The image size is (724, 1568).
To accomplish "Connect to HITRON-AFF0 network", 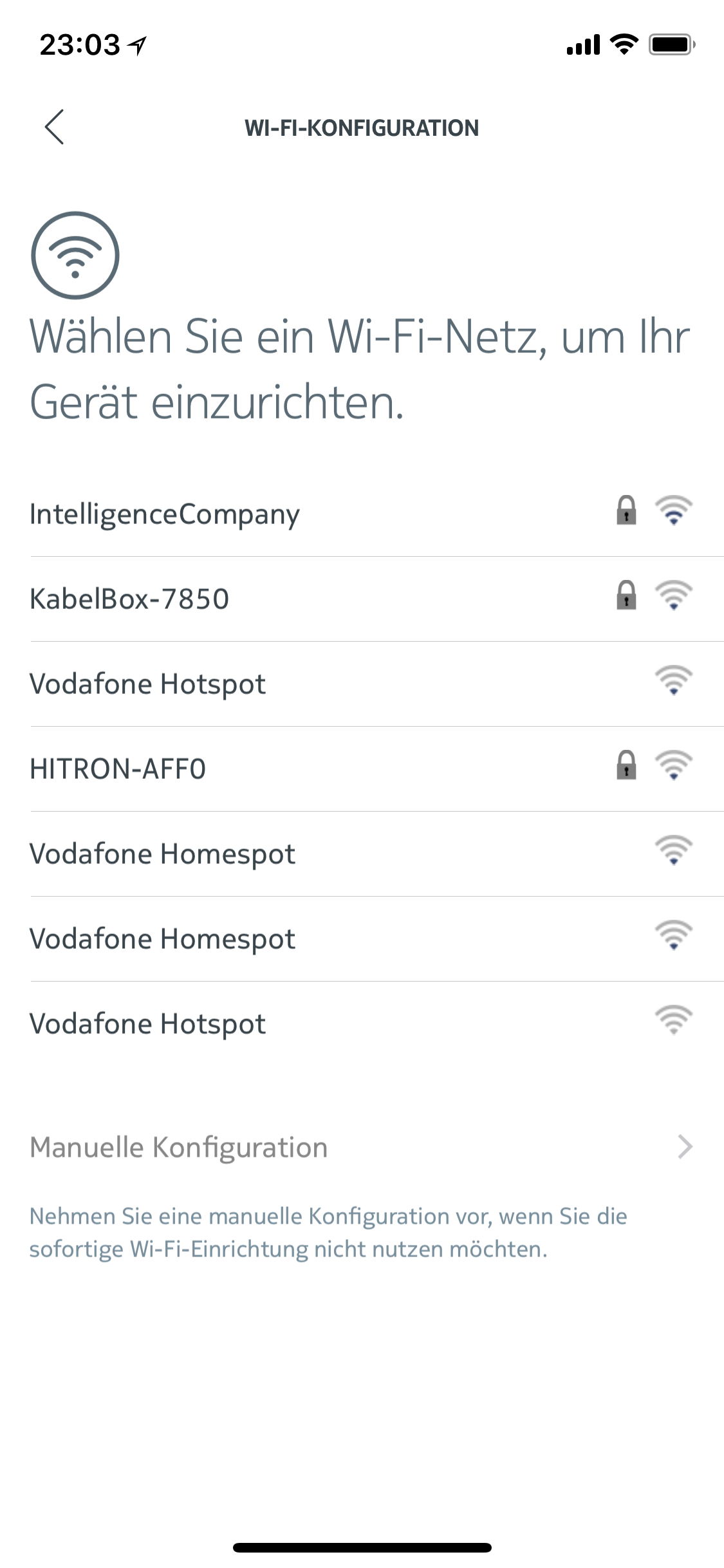I will 118,769.
